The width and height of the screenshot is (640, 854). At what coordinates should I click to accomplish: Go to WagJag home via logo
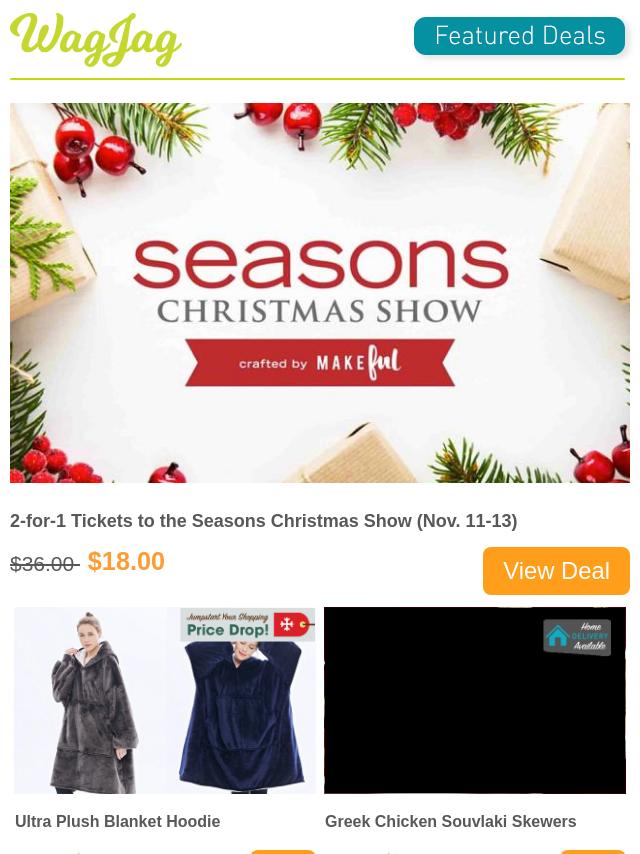point(96,40)
